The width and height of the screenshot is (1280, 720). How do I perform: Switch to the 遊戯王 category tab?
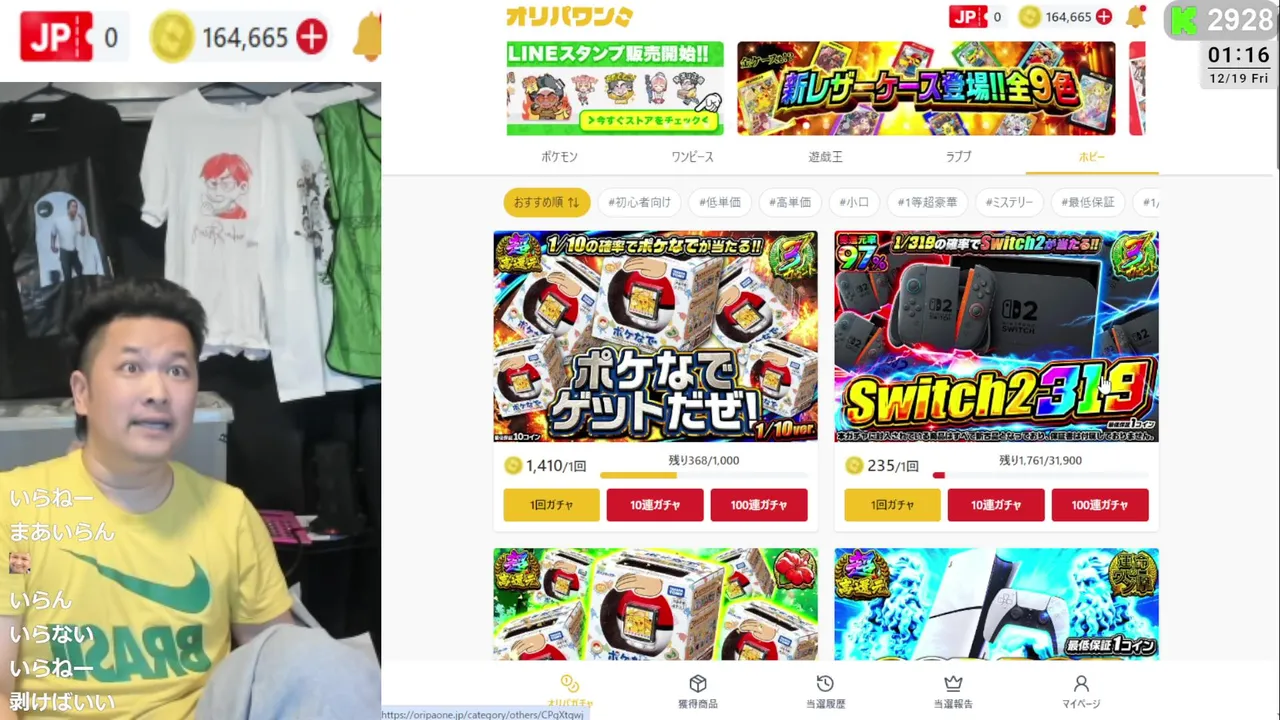coord(825,157)
